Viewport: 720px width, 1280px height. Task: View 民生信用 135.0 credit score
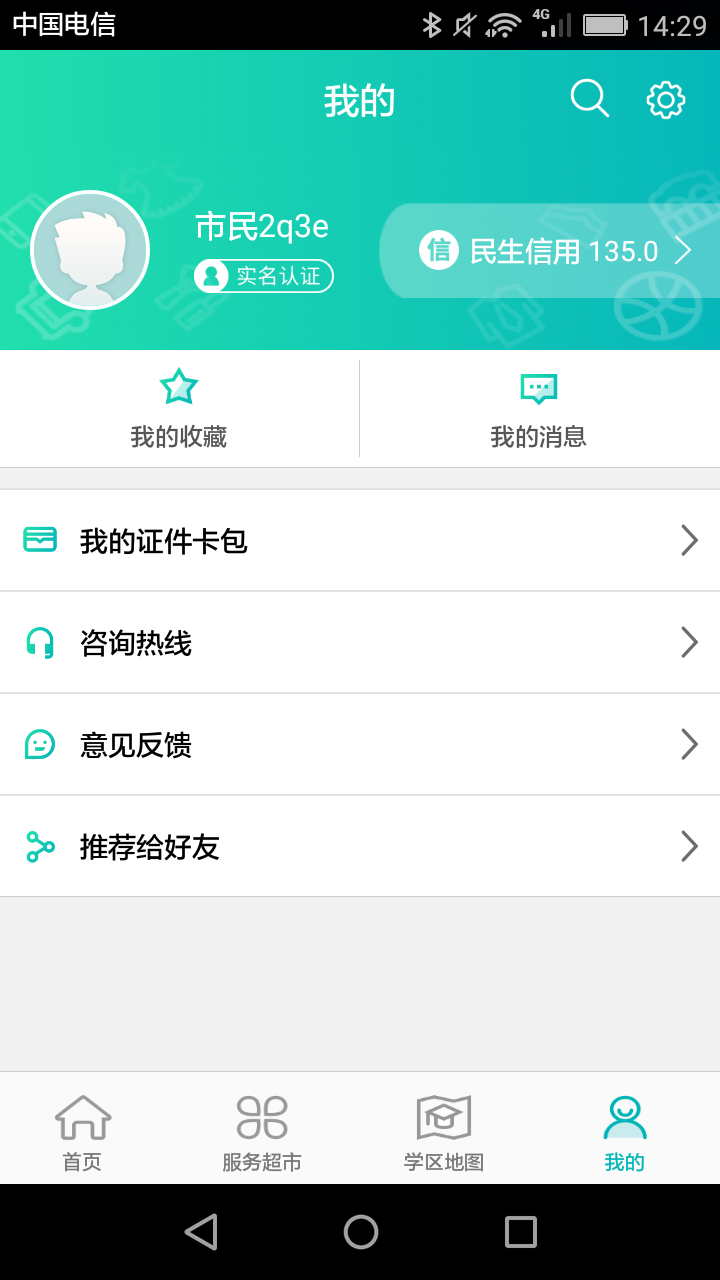coord(555,251)
